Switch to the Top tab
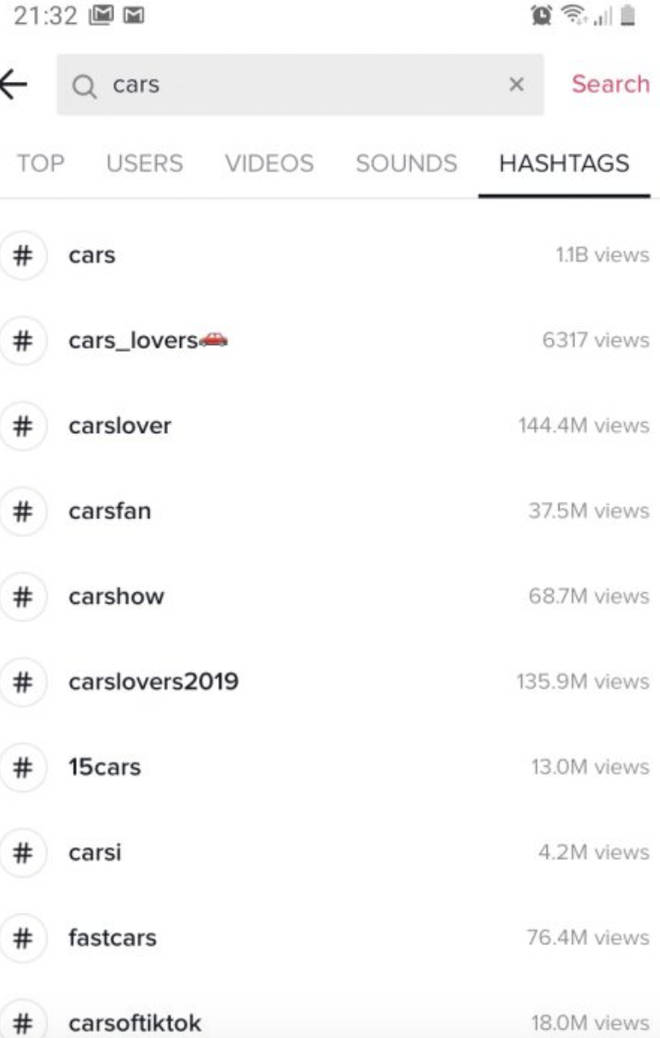This screenshot has height=1038, width=660. (x=40, y=163)
